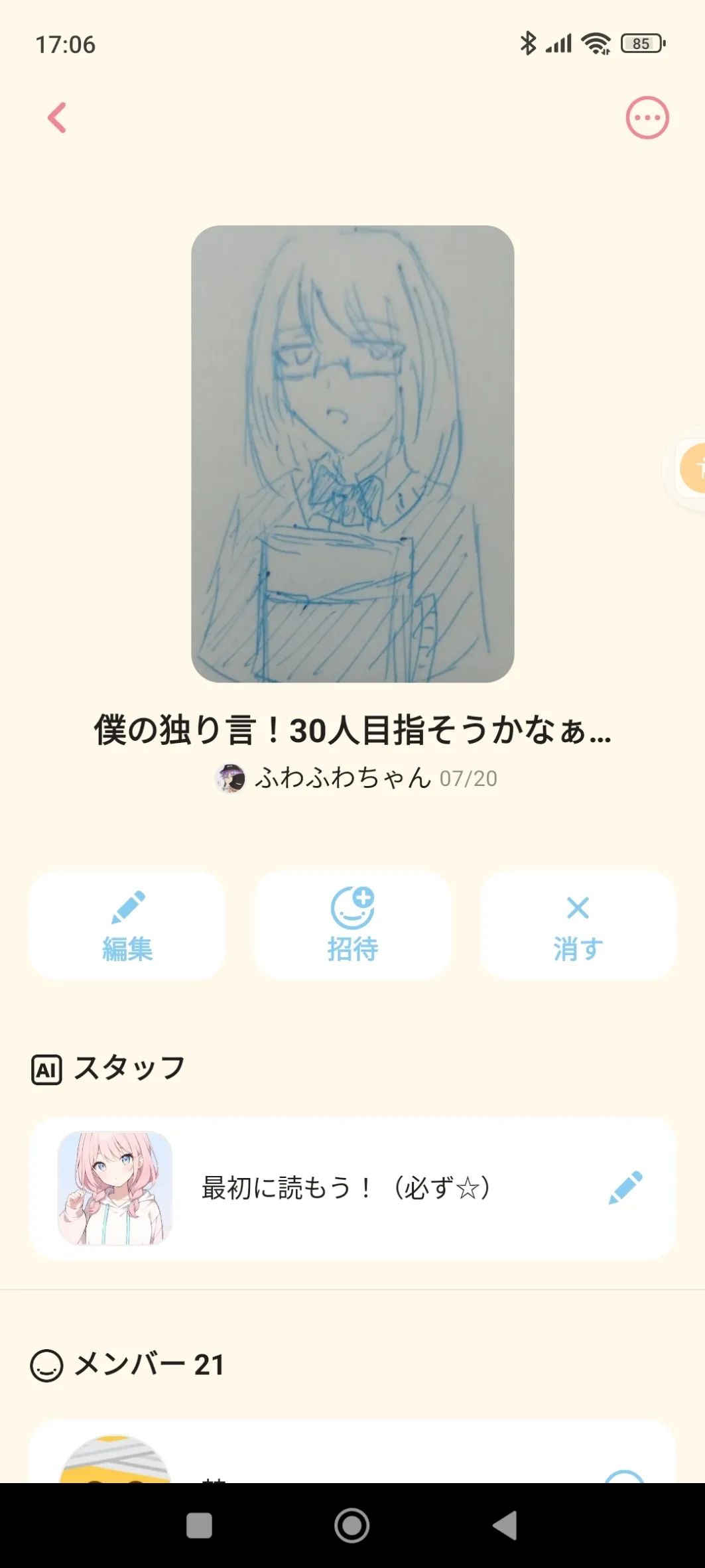Open the group cover sketch image
705x1568 pixels.
[352, 454]
